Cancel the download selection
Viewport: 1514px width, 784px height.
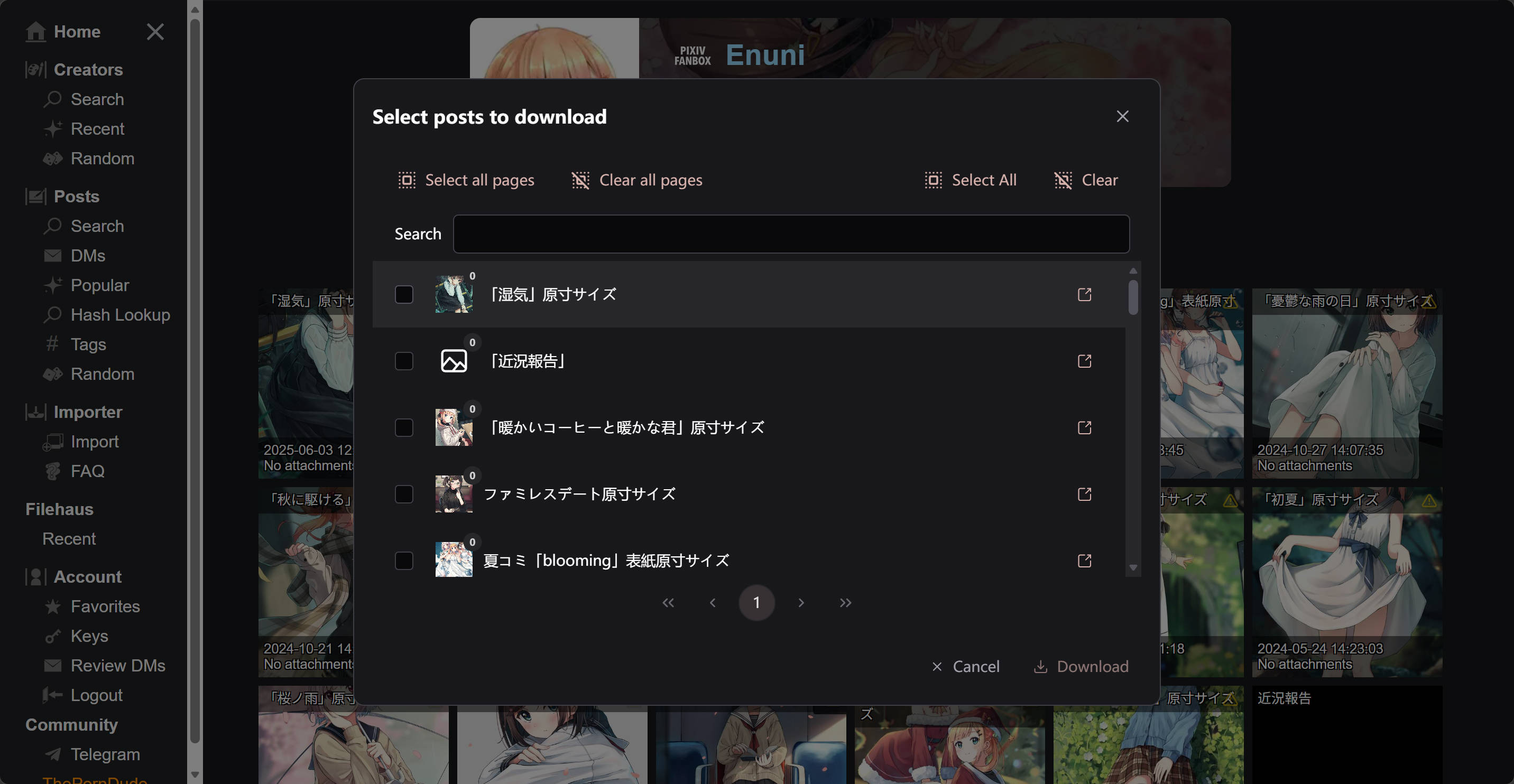point(965,667)
